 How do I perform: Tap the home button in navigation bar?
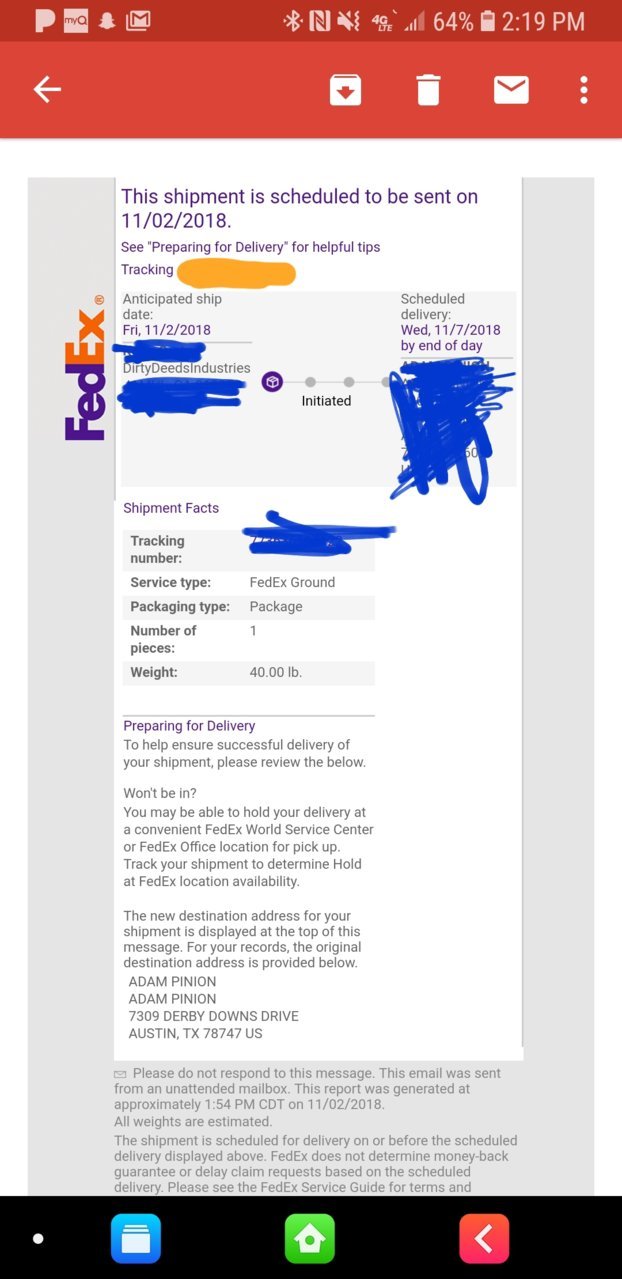(309, 1238)
